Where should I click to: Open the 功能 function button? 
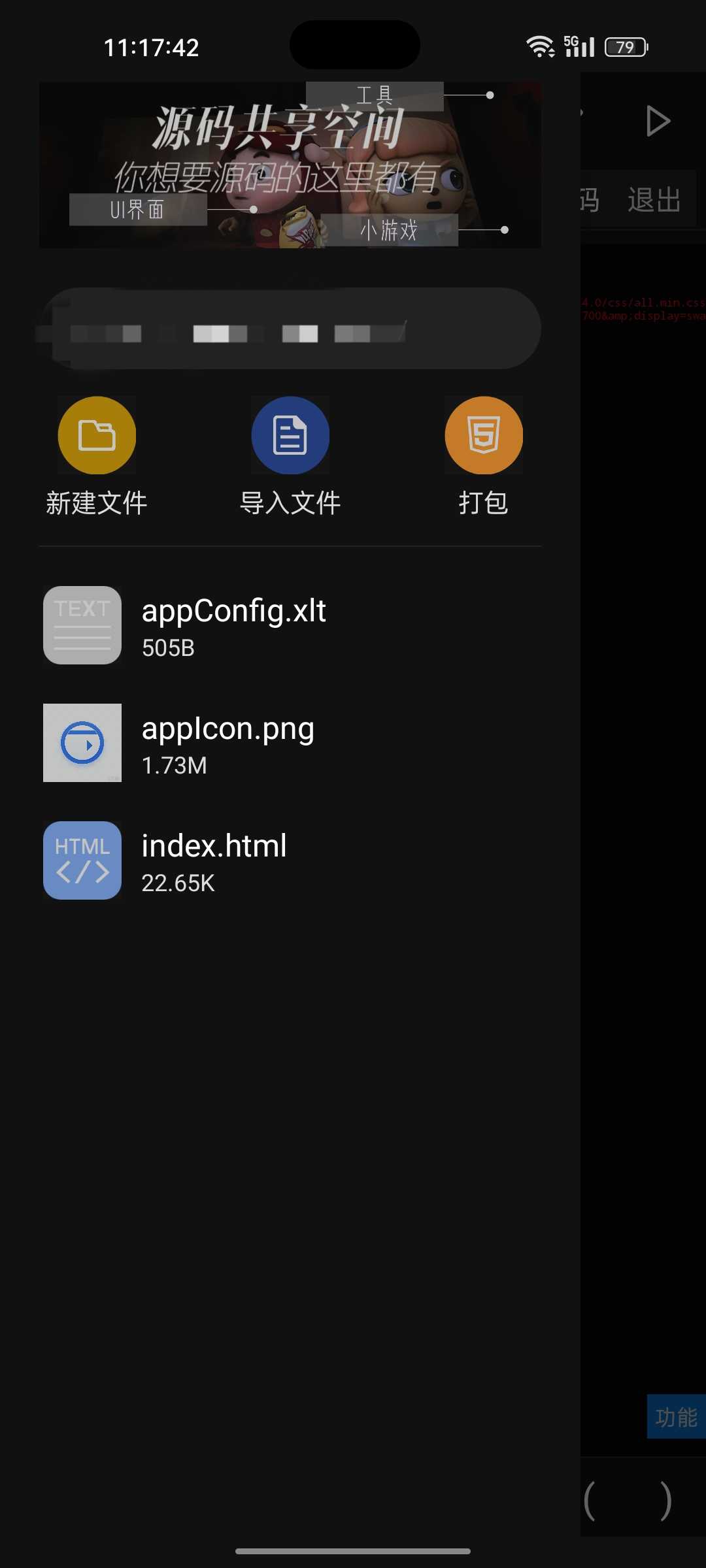click(x=676, y=1417)
